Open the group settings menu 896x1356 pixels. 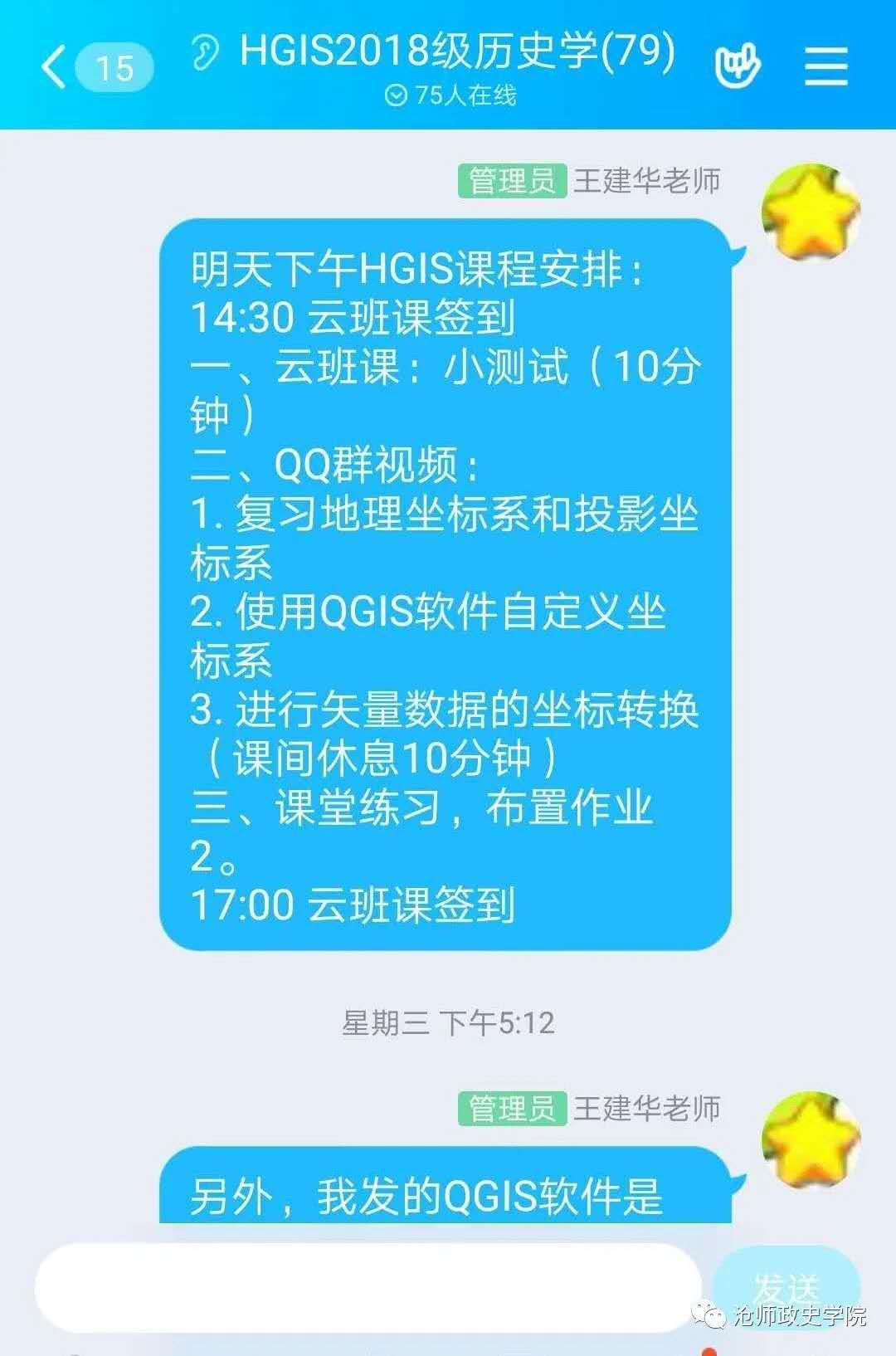(826, 66)
